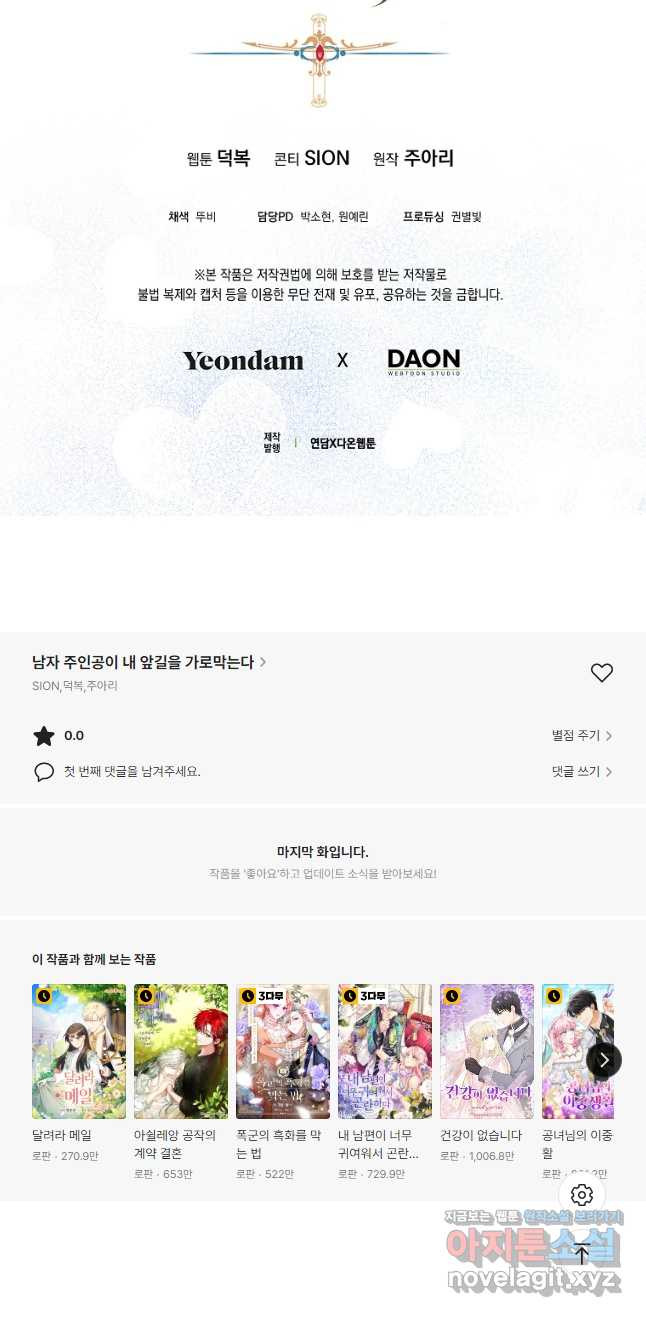The width and height of the screenshot is (646, 1317).
Task: Open the recommended work 내 남편이 너무 귀여워서 곤란하다
Action: 385,1051
